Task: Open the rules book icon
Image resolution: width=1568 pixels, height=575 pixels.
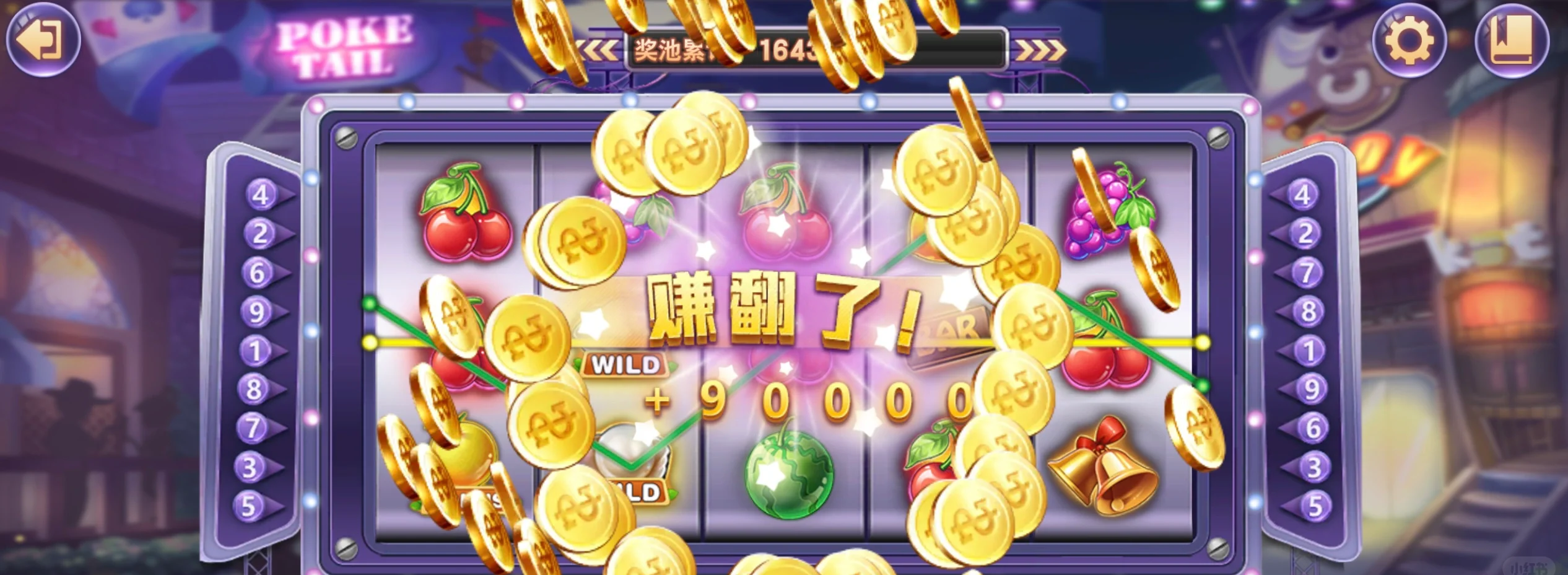Action: click(1512, 41)
